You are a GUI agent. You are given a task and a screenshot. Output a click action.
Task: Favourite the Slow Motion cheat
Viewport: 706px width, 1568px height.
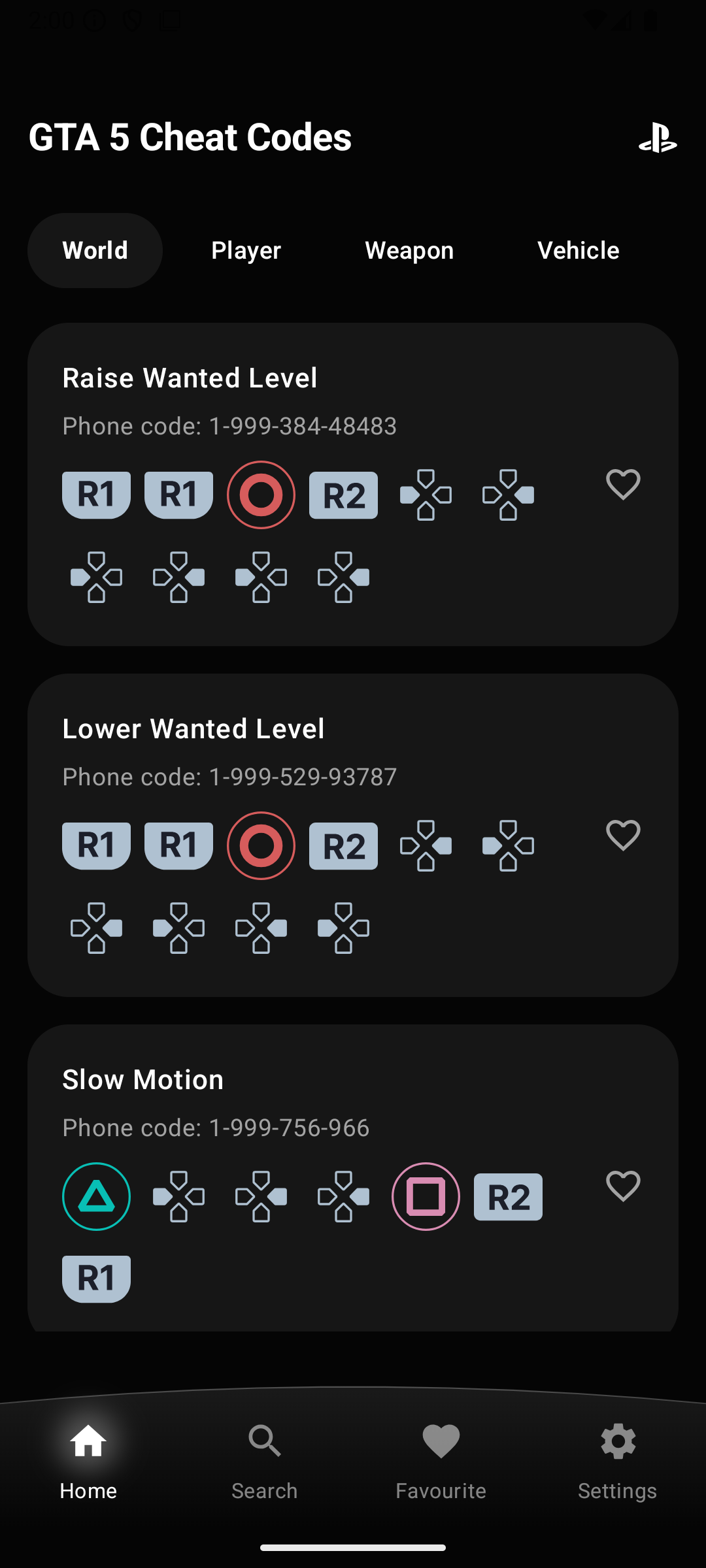[x=622, y=1185]
